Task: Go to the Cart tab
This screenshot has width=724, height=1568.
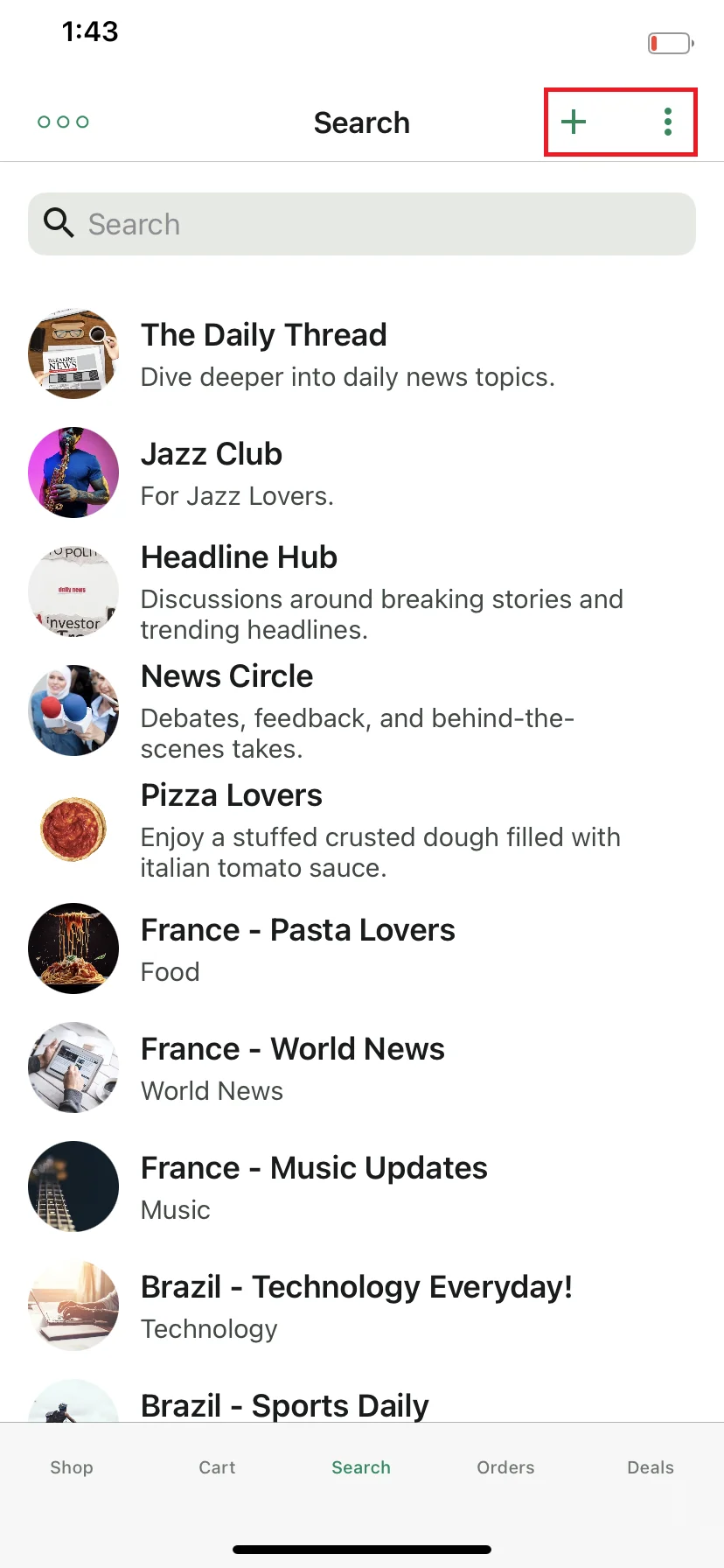Action: [x=217, y=1467]
